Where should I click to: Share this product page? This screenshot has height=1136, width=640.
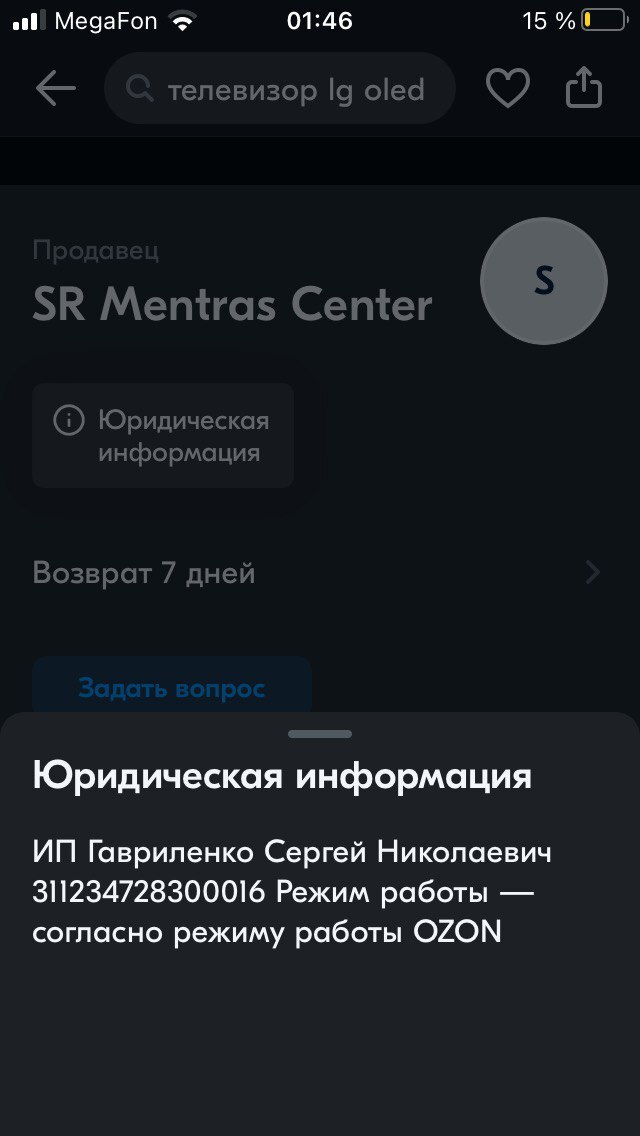coord(584,89)
